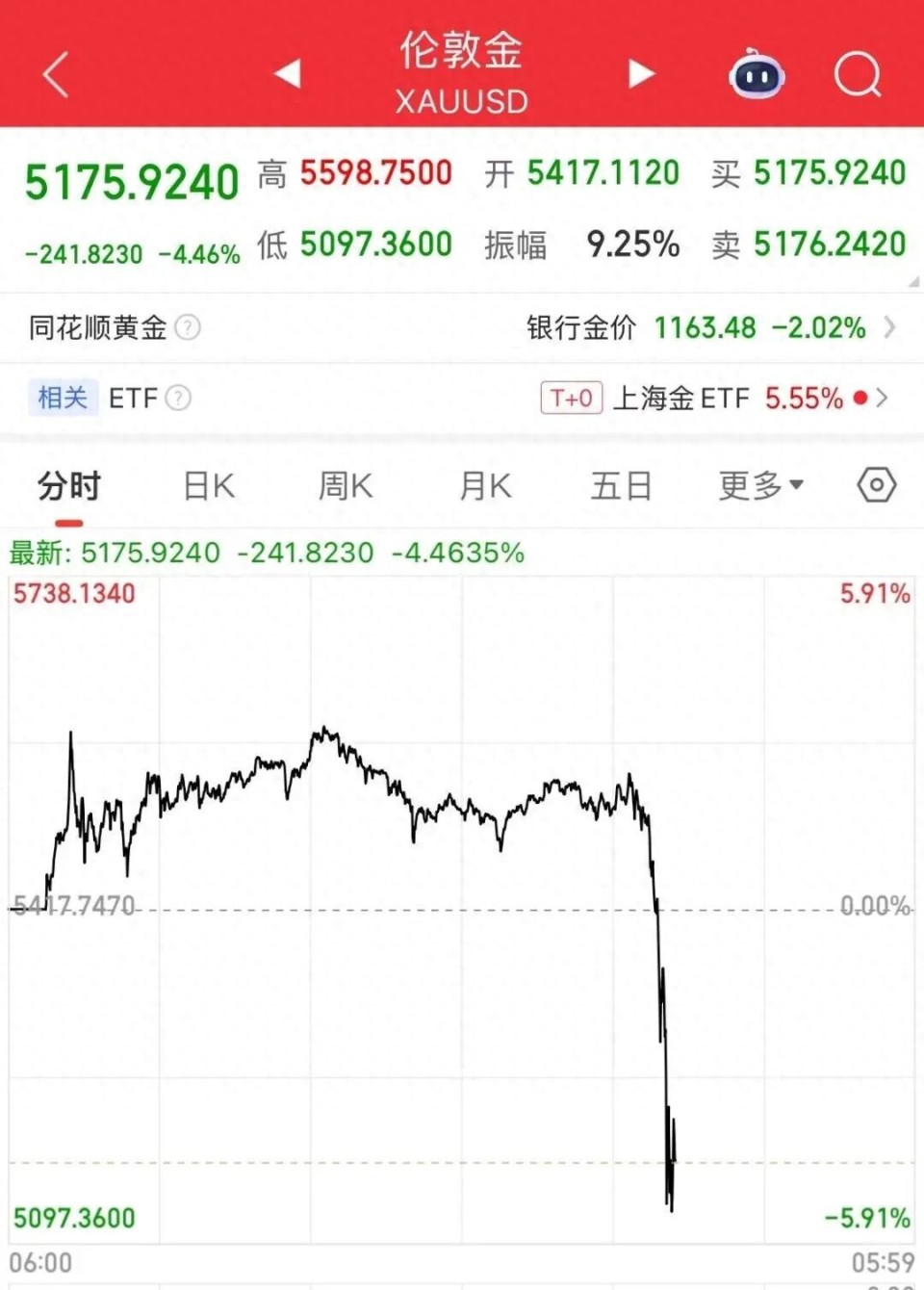Click the chart settings gear icon
The image size is (924, 1290).
874,486
